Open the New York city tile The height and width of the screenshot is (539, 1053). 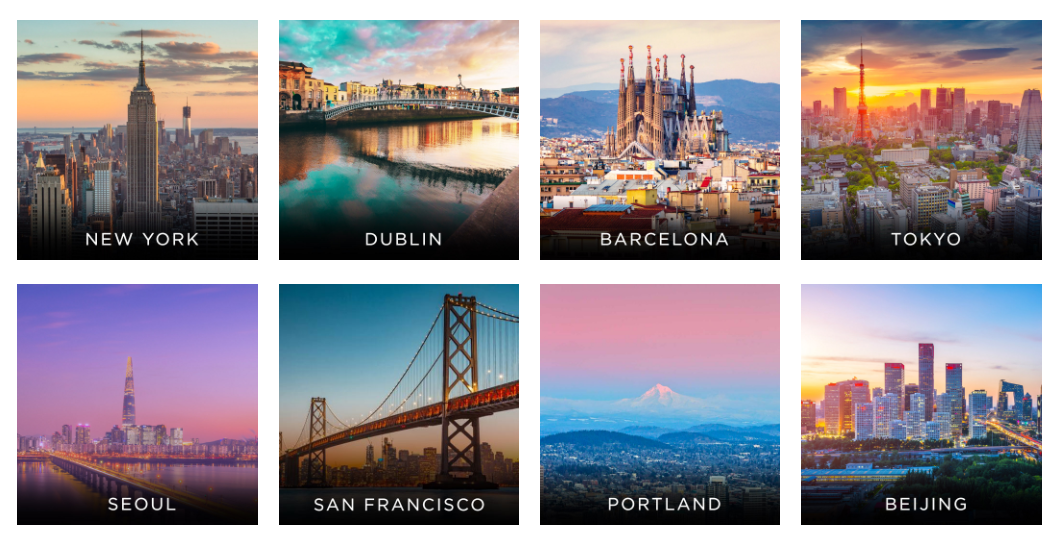point(137,140)
